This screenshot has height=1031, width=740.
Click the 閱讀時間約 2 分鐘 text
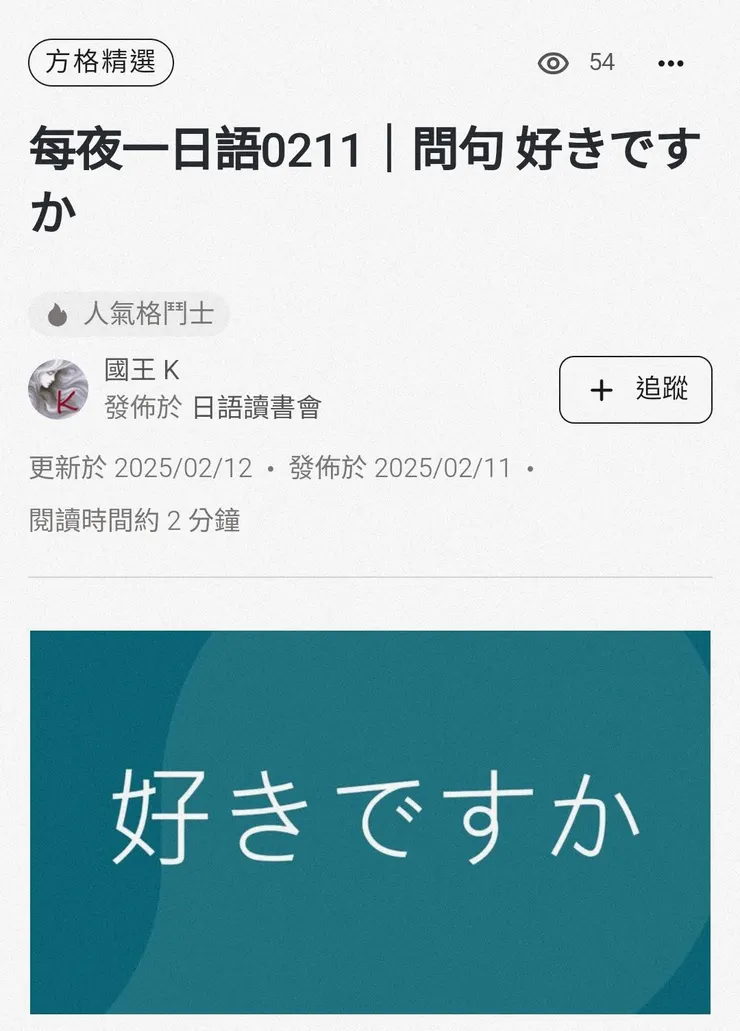tap(137, 519)
